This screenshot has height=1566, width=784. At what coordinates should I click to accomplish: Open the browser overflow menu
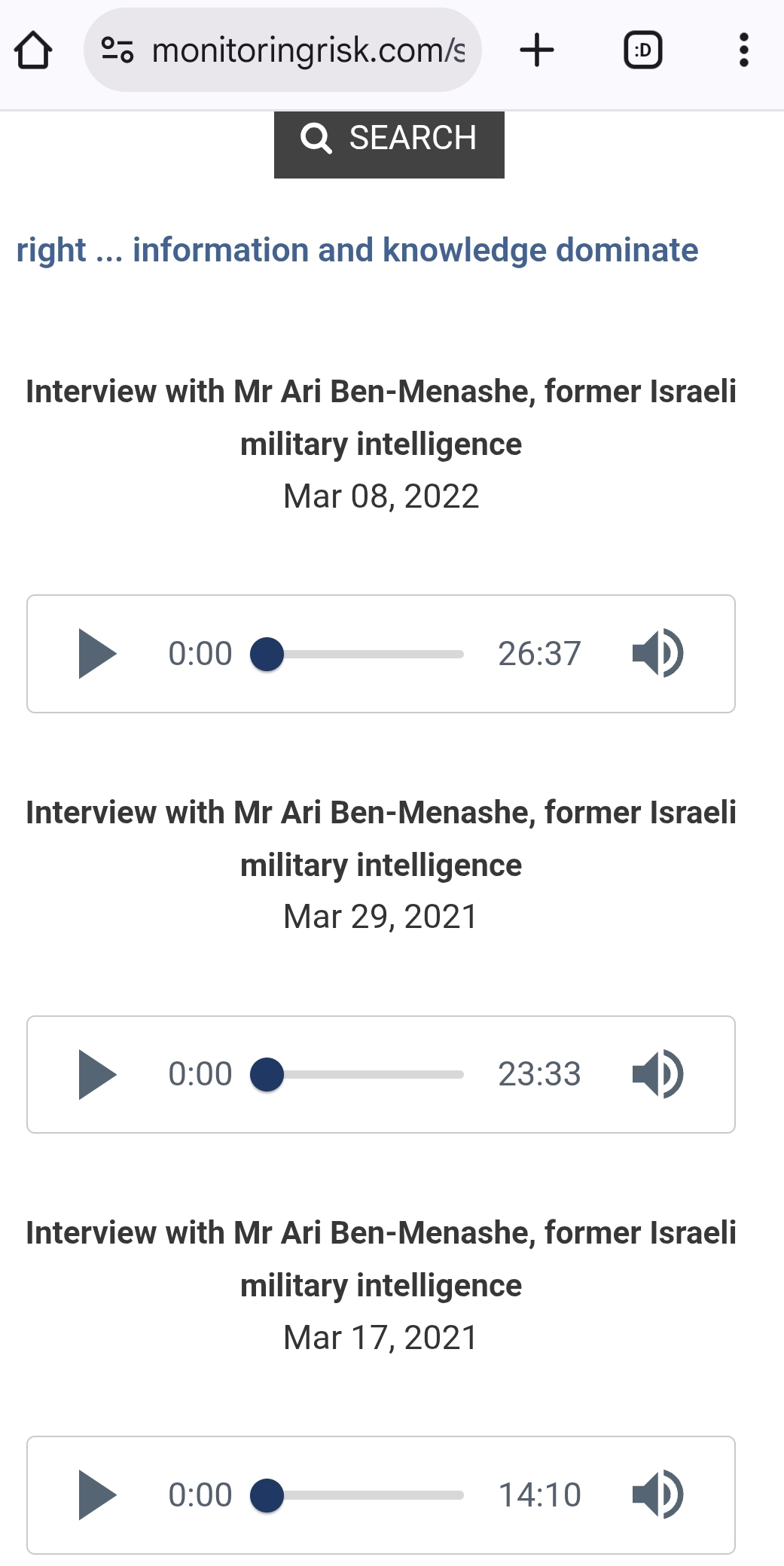coord(743,50)
